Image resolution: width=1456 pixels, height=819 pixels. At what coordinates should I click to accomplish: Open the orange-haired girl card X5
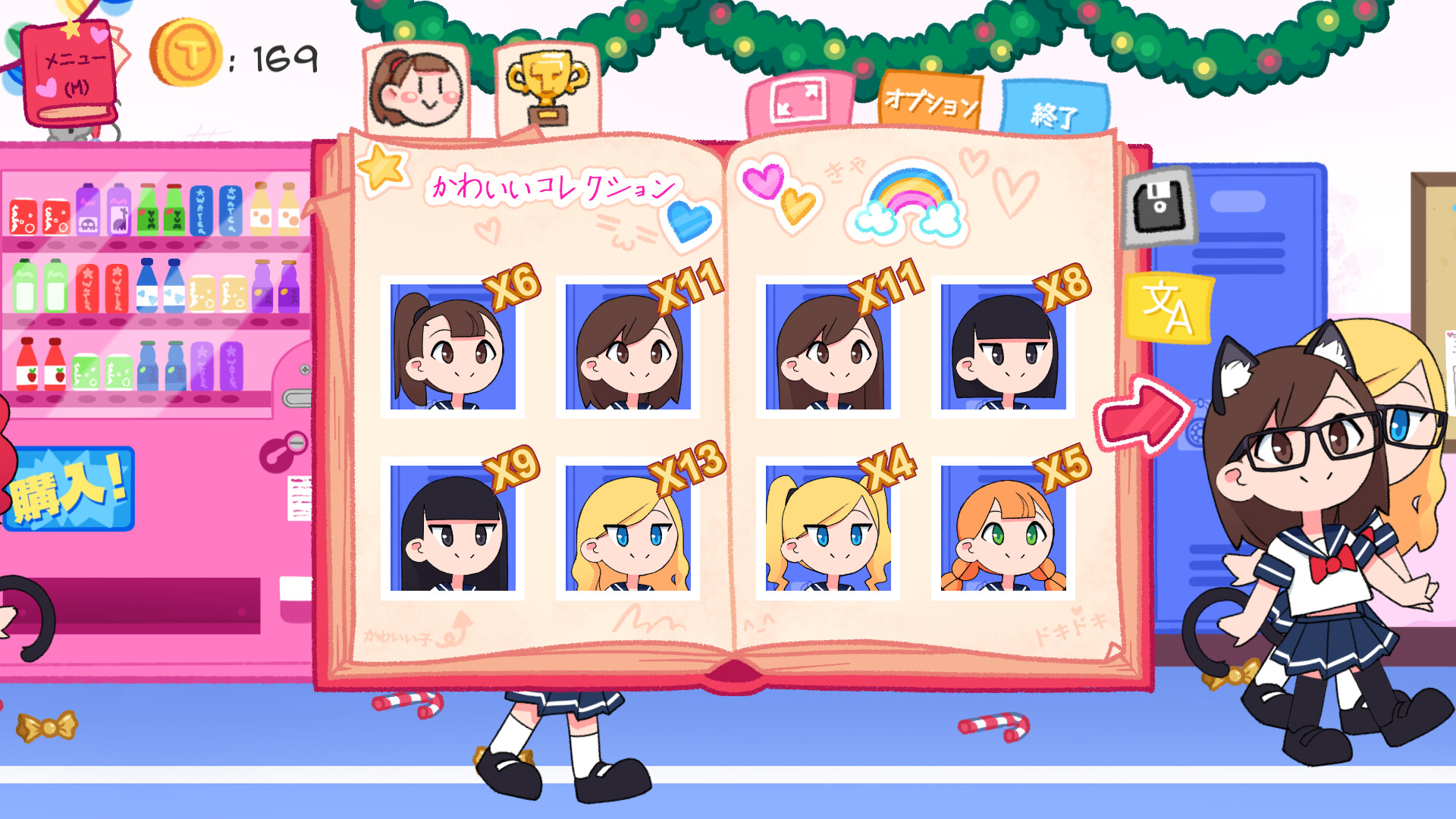1003,528
